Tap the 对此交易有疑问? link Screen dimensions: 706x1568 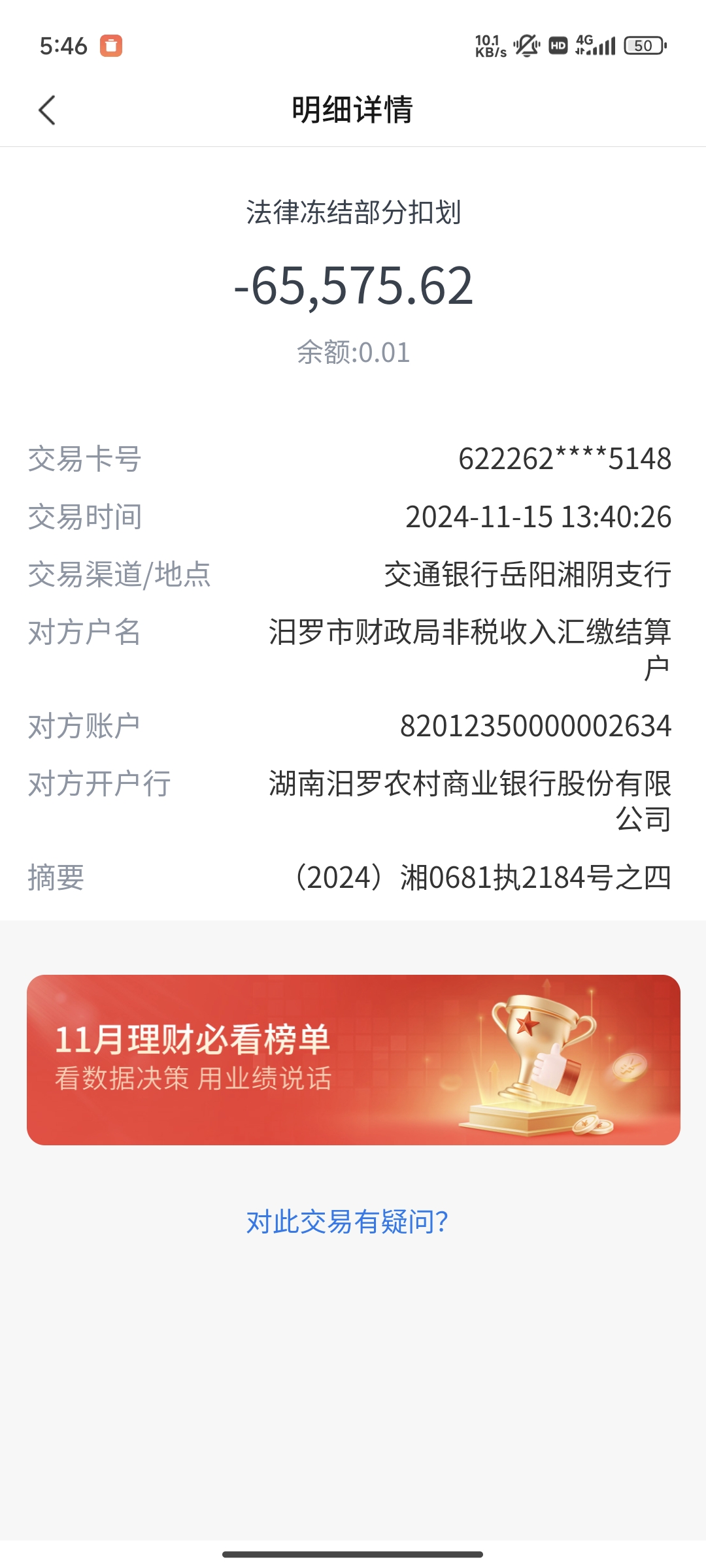(347, 1221)
